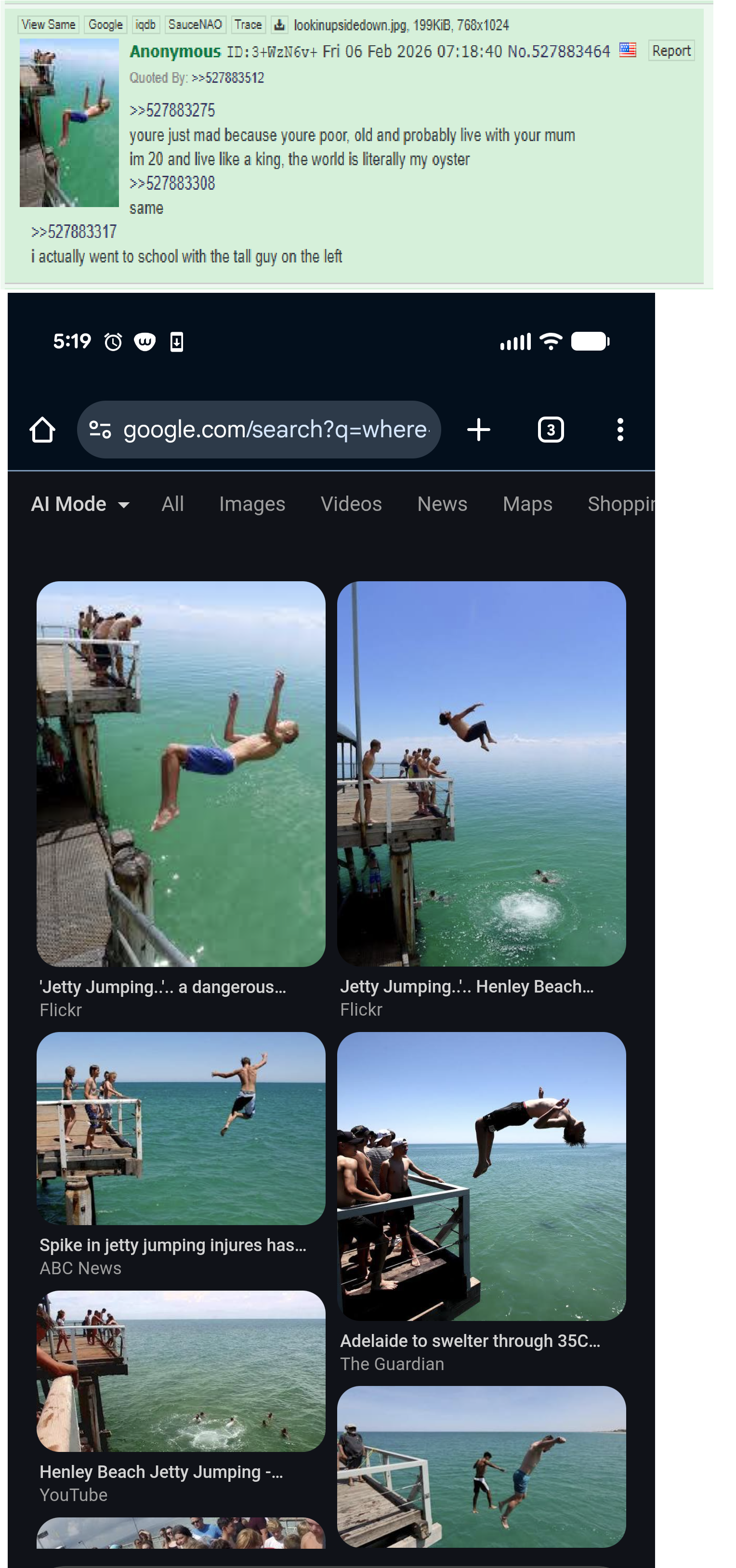Switch to the Maps tab

pyautogui.click(x=527, y=504)
